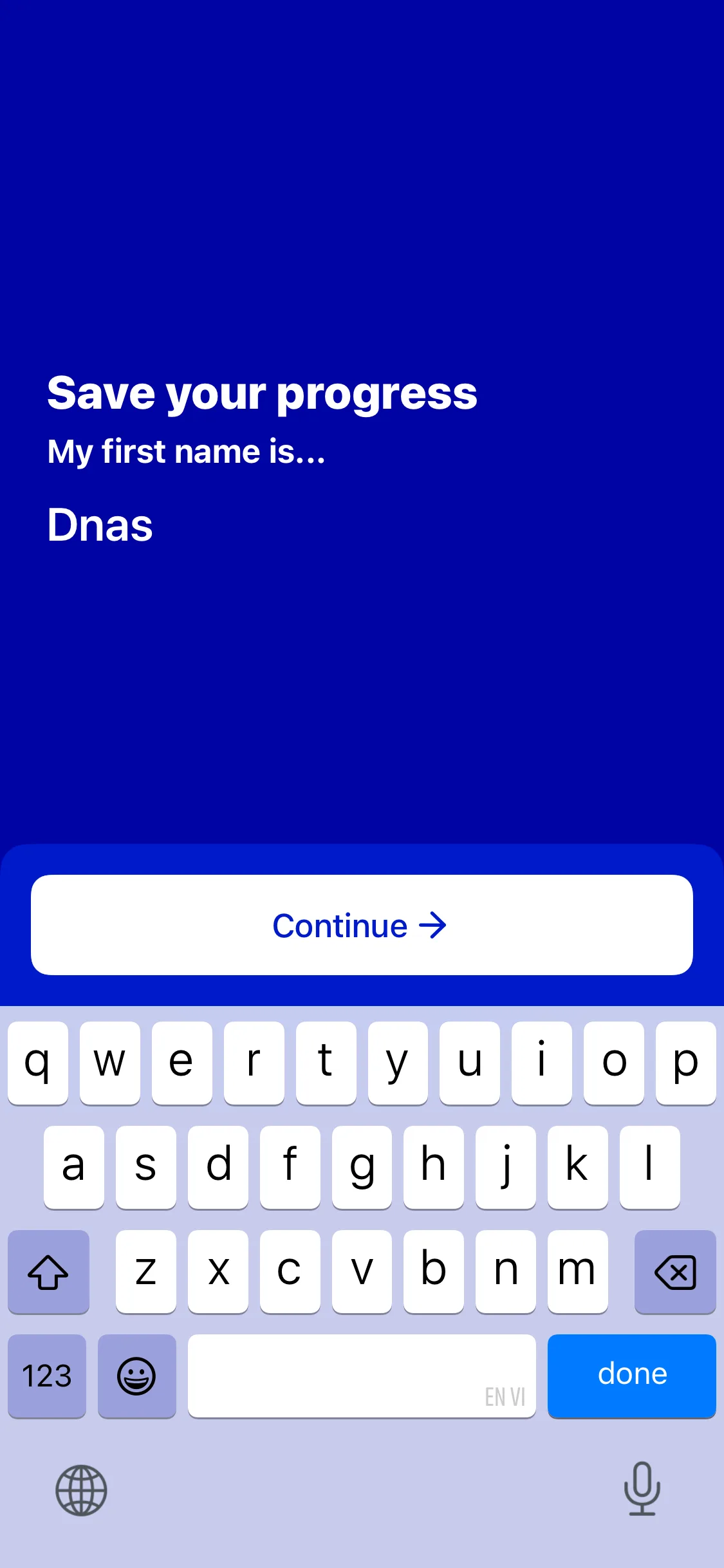Image resolution: width=724 pixels, height=1568 pixels.
Task: Tap the done key on the keyboard
Action: point(631,1376)
